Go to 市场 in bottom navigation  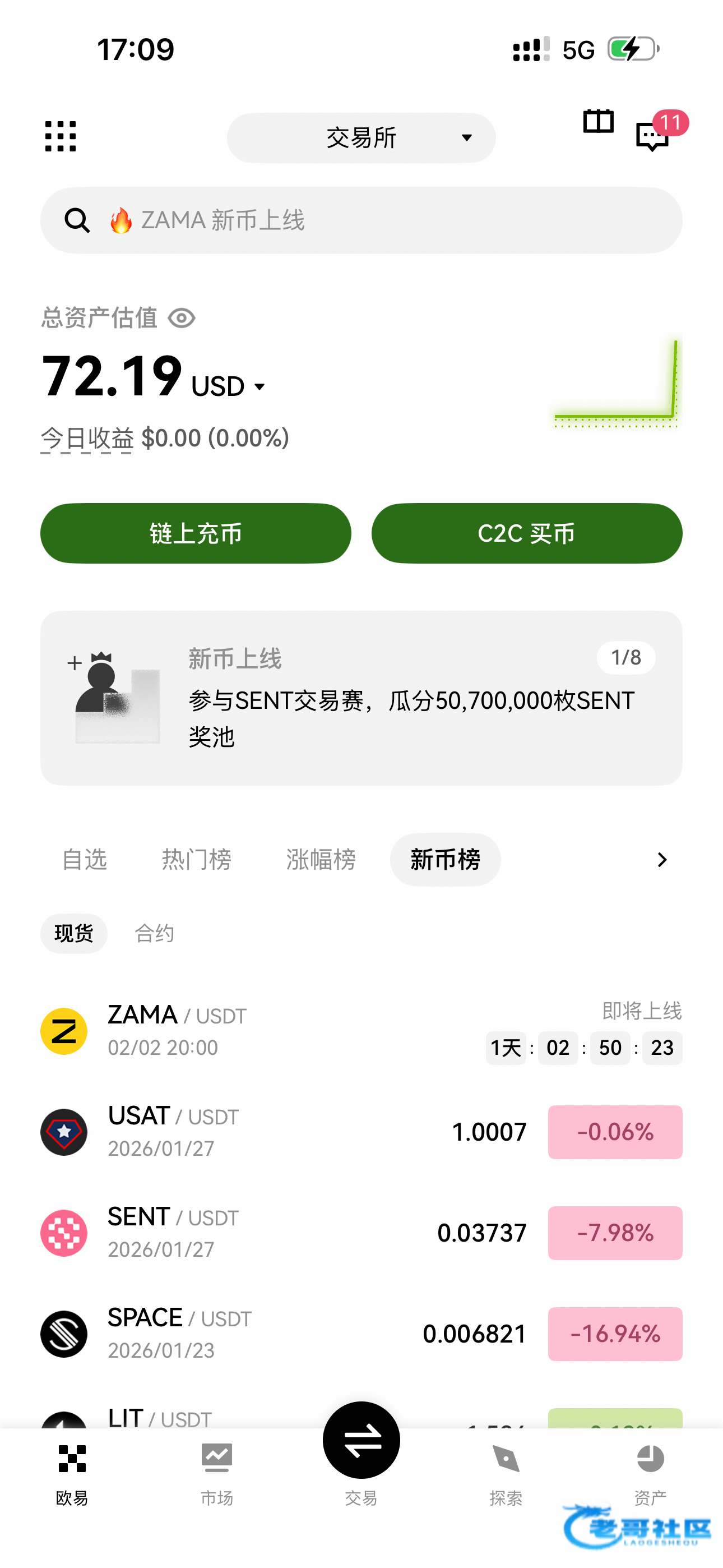(217, 1473)
